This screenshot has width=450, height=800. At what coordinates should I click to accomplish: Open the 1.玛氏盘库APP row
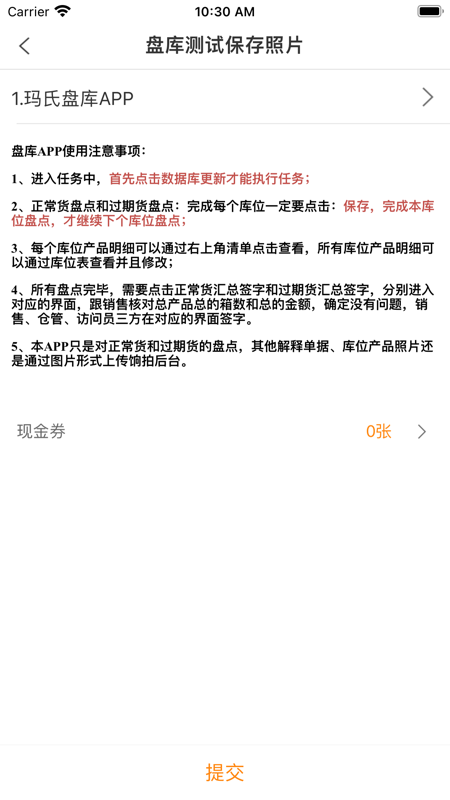tap(225, 97)
